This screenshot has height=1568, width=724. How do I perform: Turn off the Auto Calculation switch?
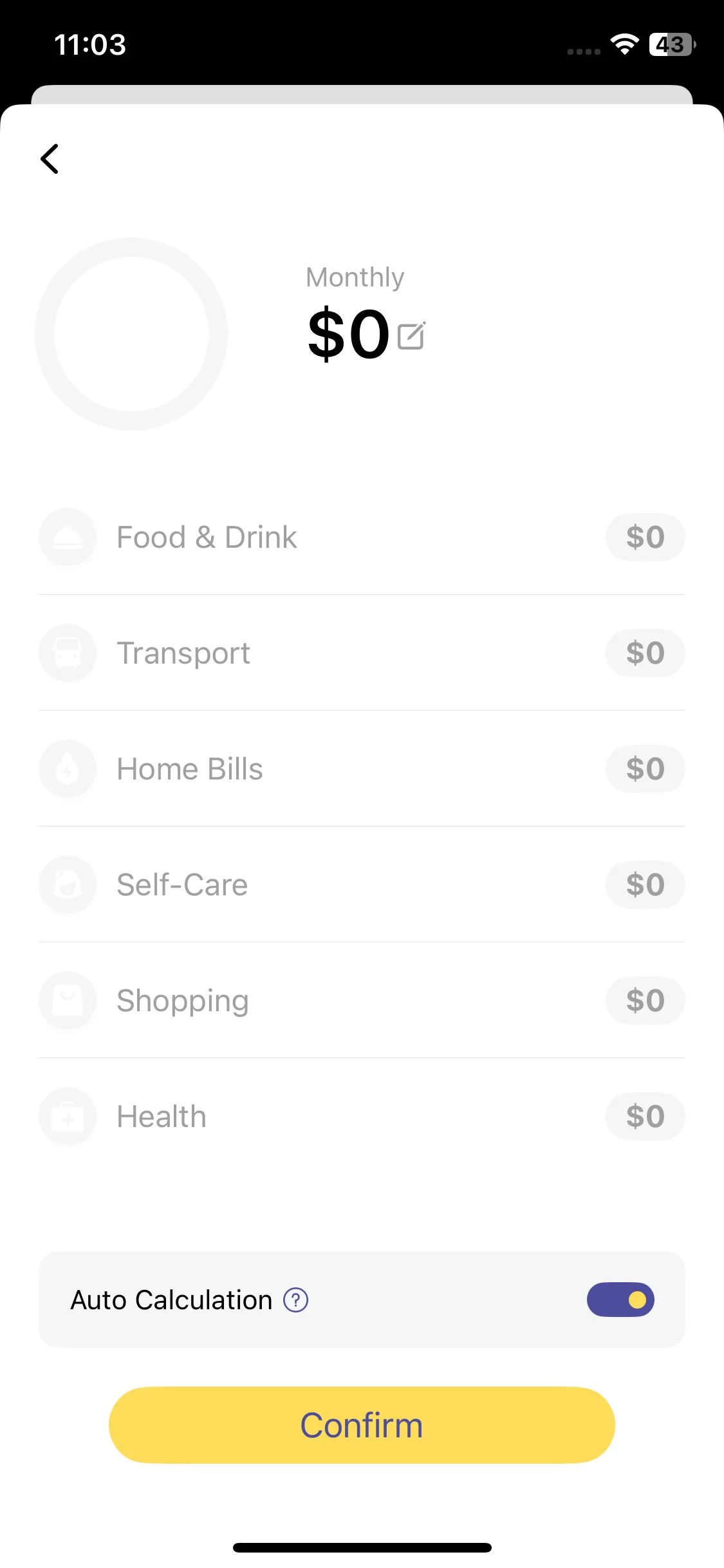[620, 1300]
